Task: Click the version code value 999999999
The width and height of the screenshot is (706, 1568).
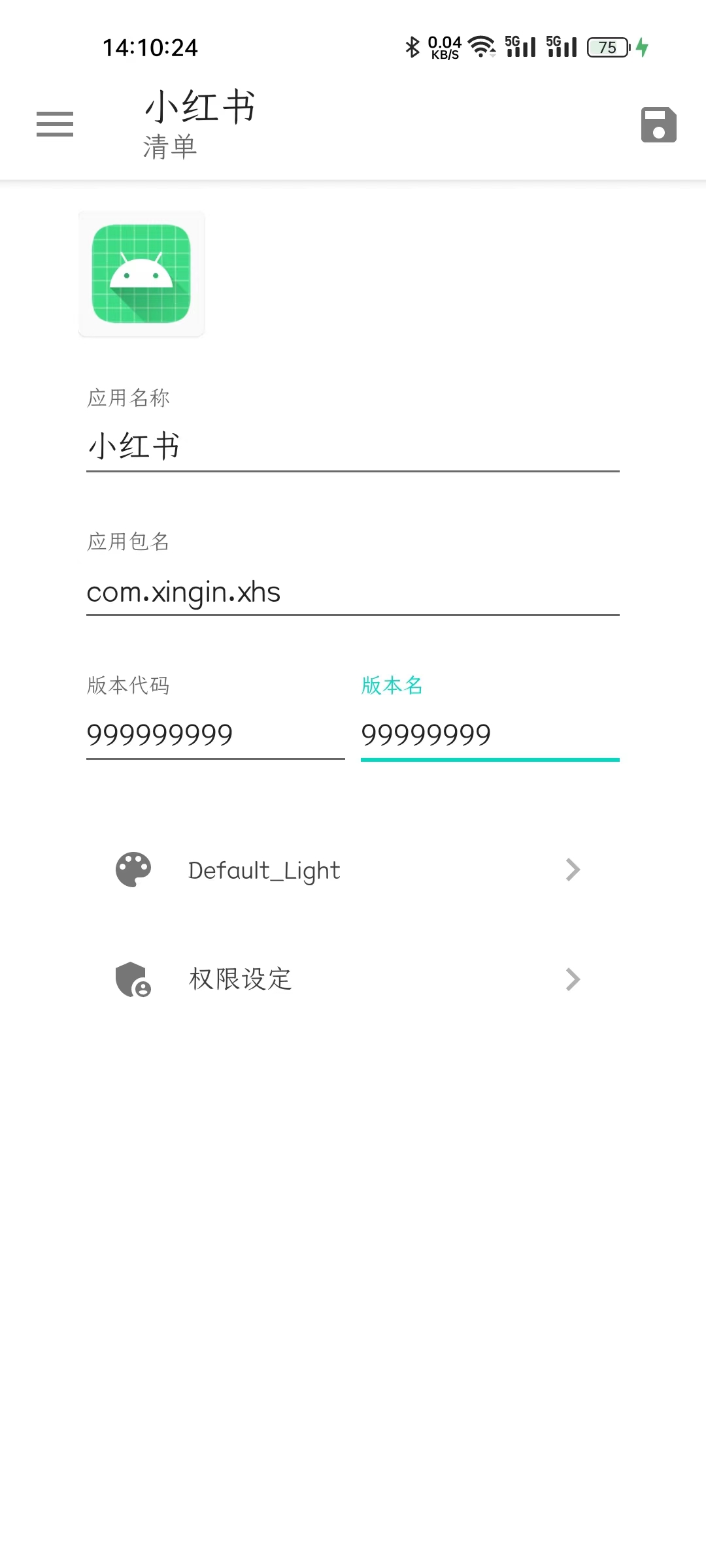Action: point(160,734)
